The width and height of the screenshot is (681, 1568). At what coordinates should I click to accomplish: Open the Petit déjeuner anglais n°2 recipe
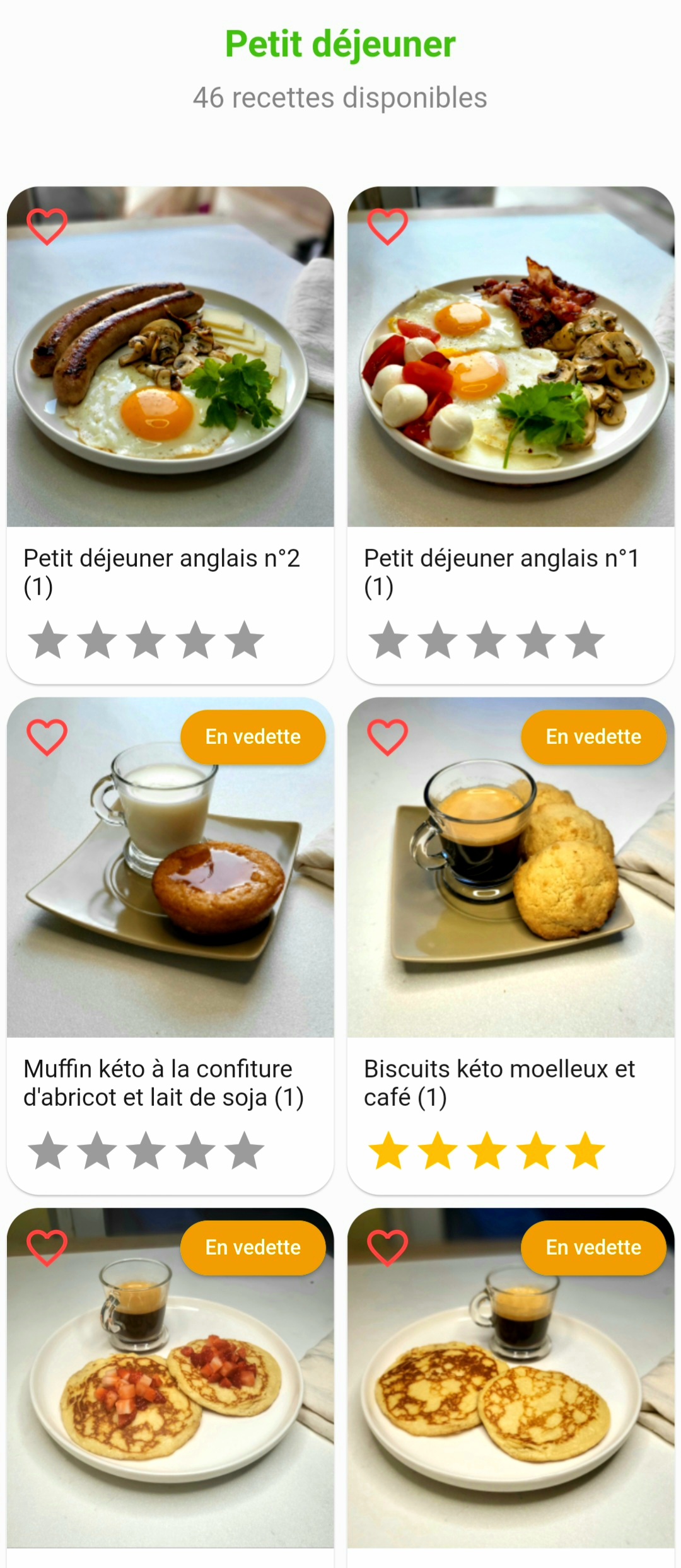tap(170, 378)
